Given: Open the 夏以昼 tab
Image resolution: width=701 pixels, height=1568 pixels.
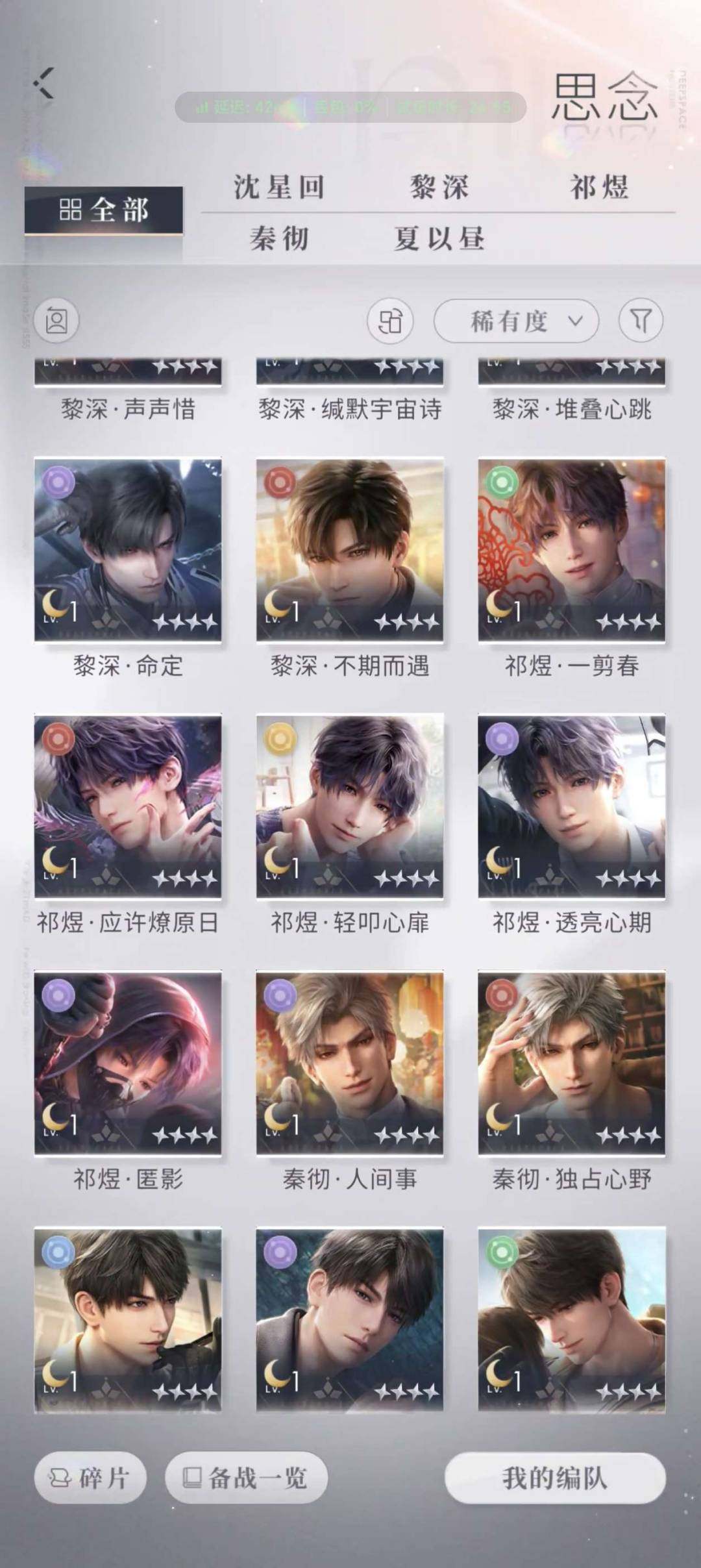Looking at the screenshot, I should click(439, 238).
